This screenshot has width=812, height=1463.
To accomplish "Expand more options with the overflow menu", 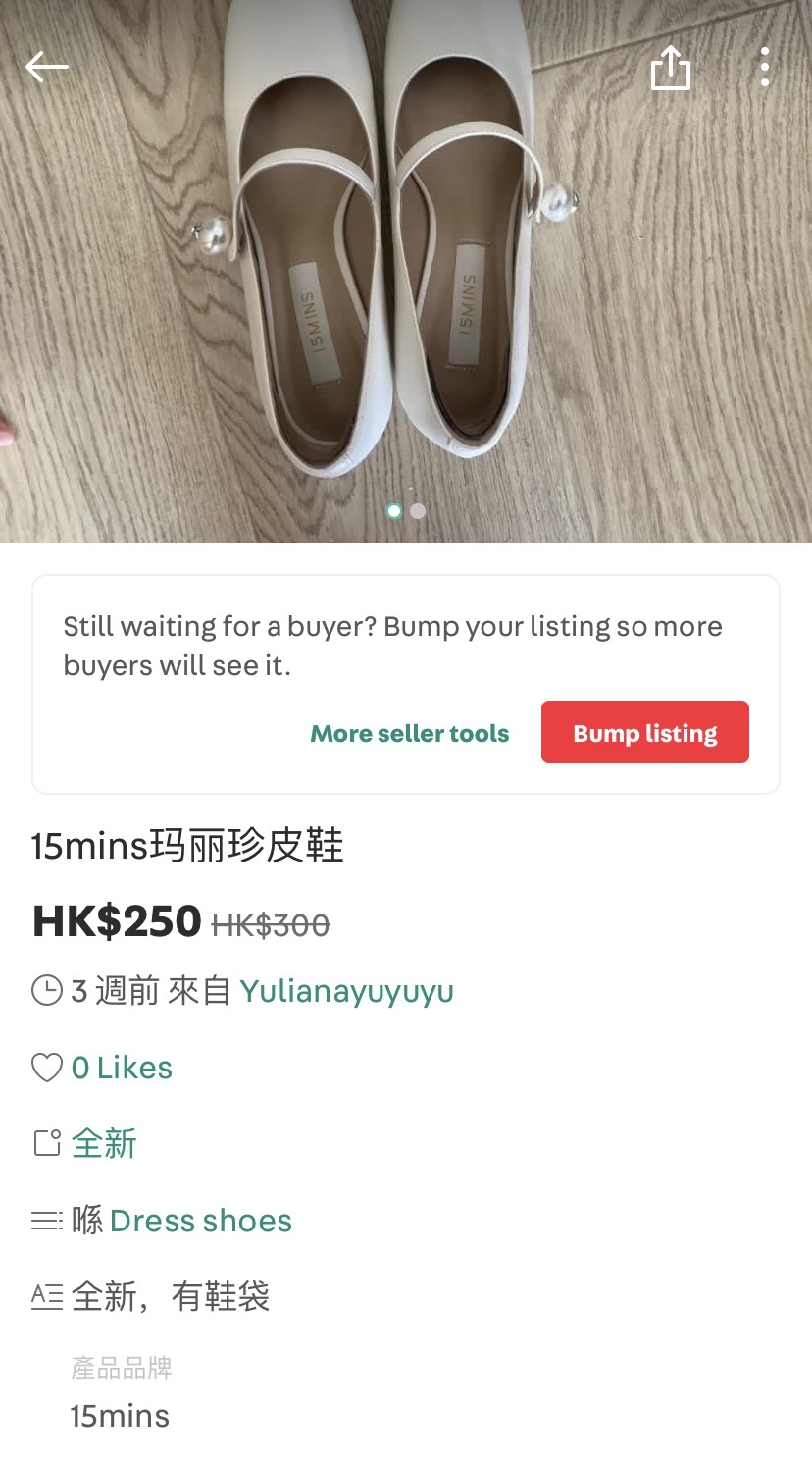I will point(765,67).
